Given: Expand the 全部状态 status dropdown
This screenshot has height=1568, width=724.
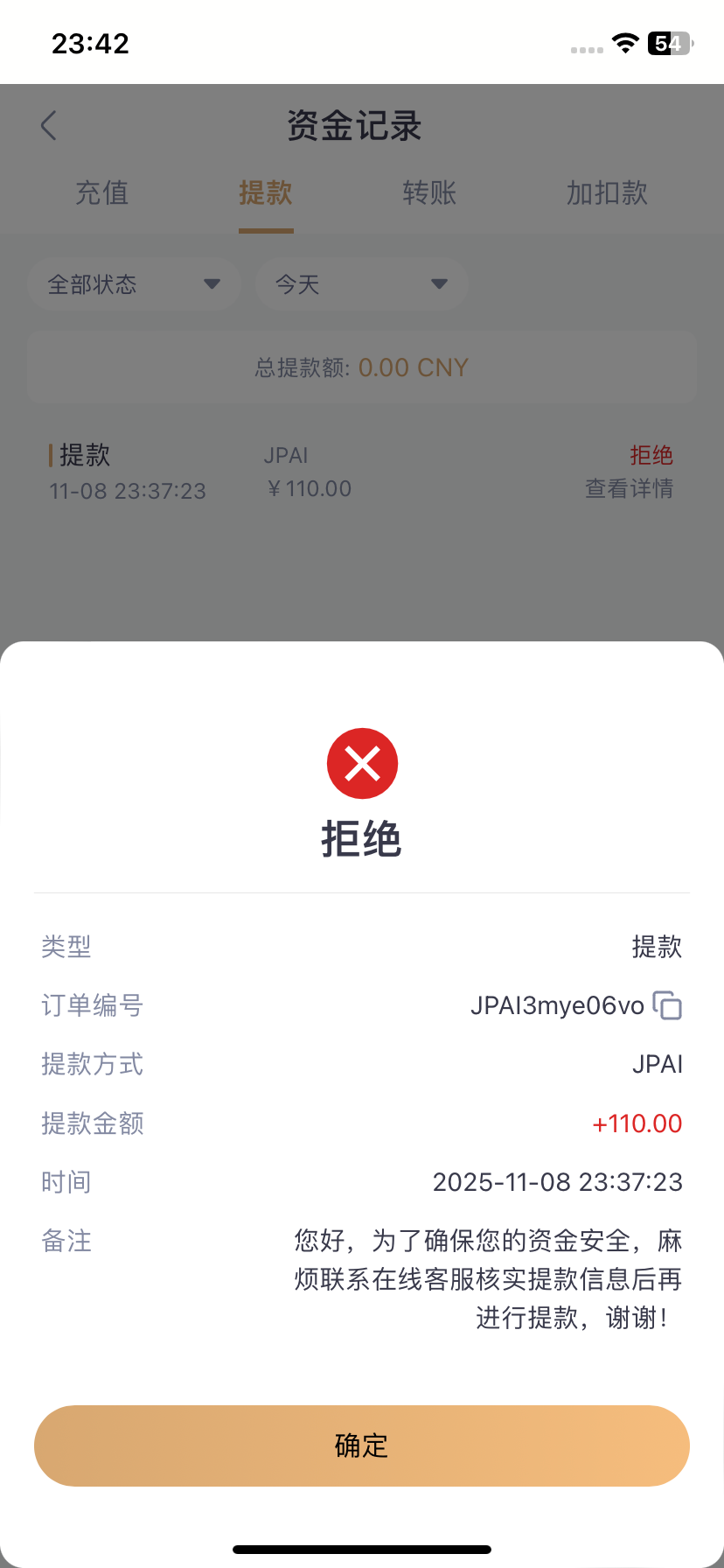Looking at the screenshot, I should pos(133,284).
